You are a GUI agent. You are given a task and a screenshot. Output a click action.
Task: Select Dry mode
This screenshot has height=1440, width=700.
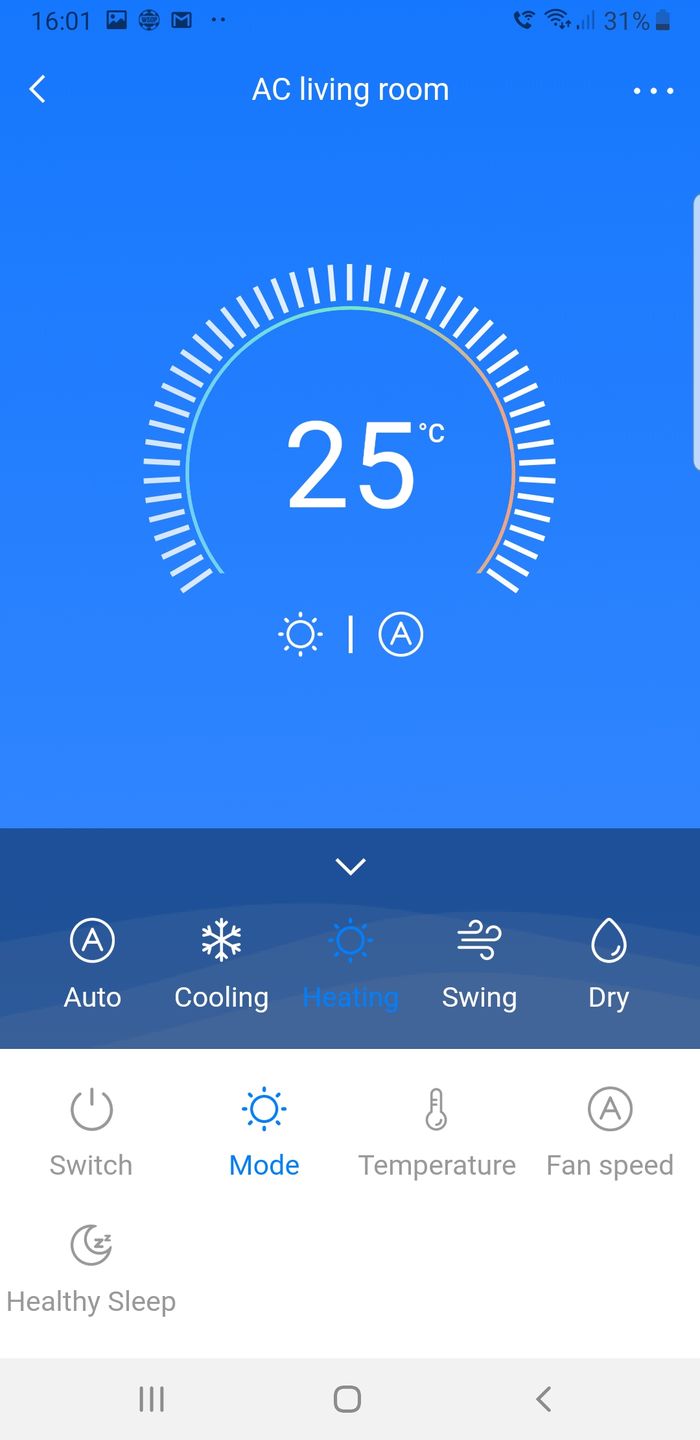608,963
